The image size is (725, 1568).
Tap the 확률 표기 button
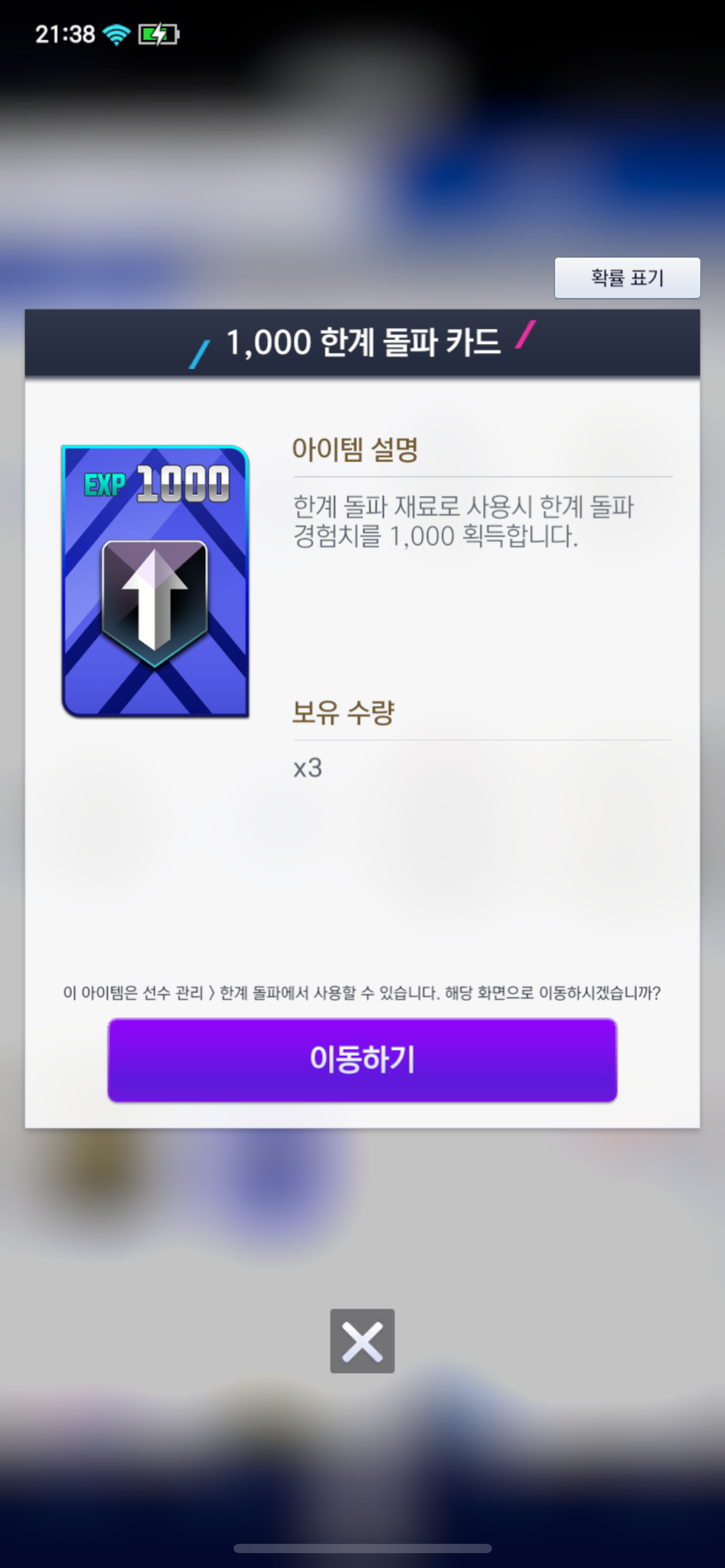(627, 278)
